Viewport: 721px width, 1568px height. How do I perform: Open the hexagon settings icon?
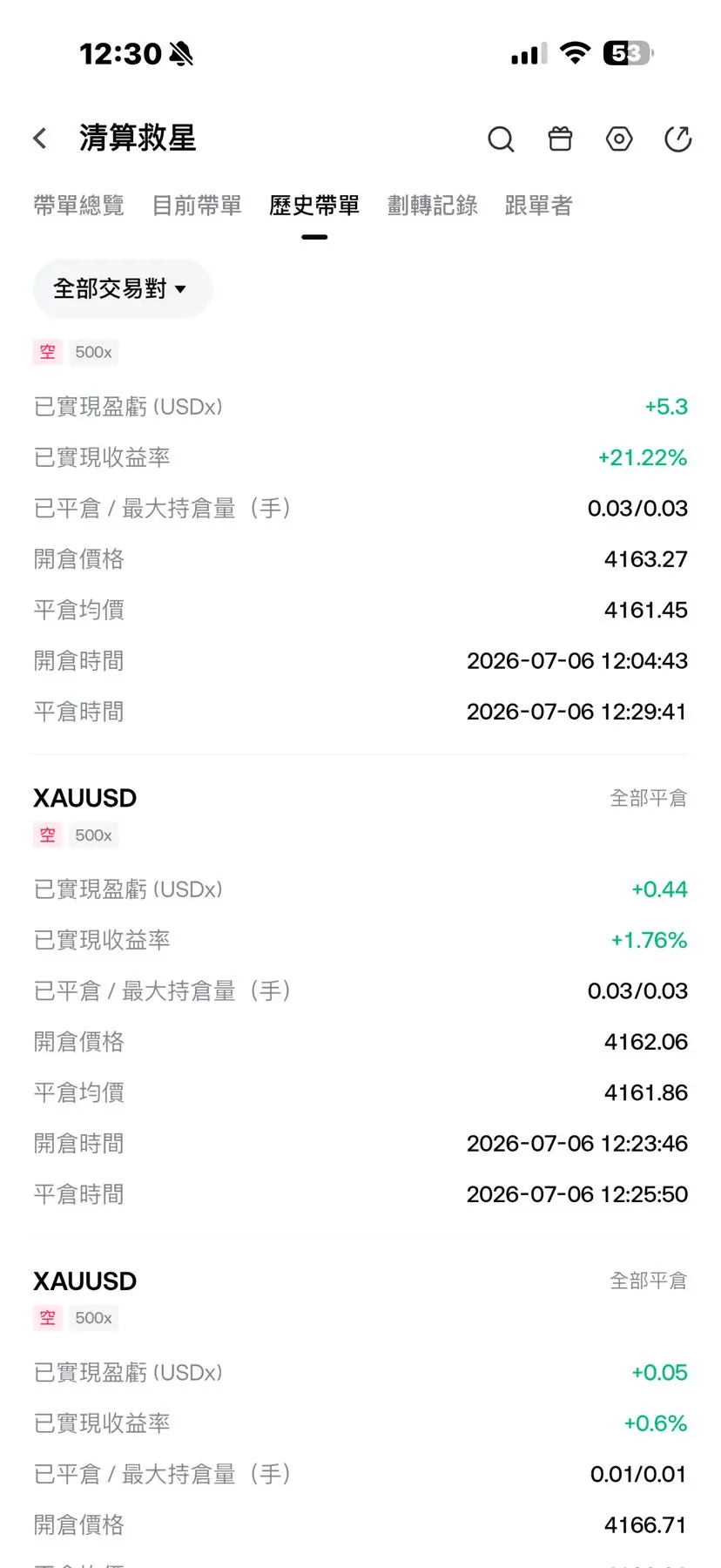(x=619, y=139)
